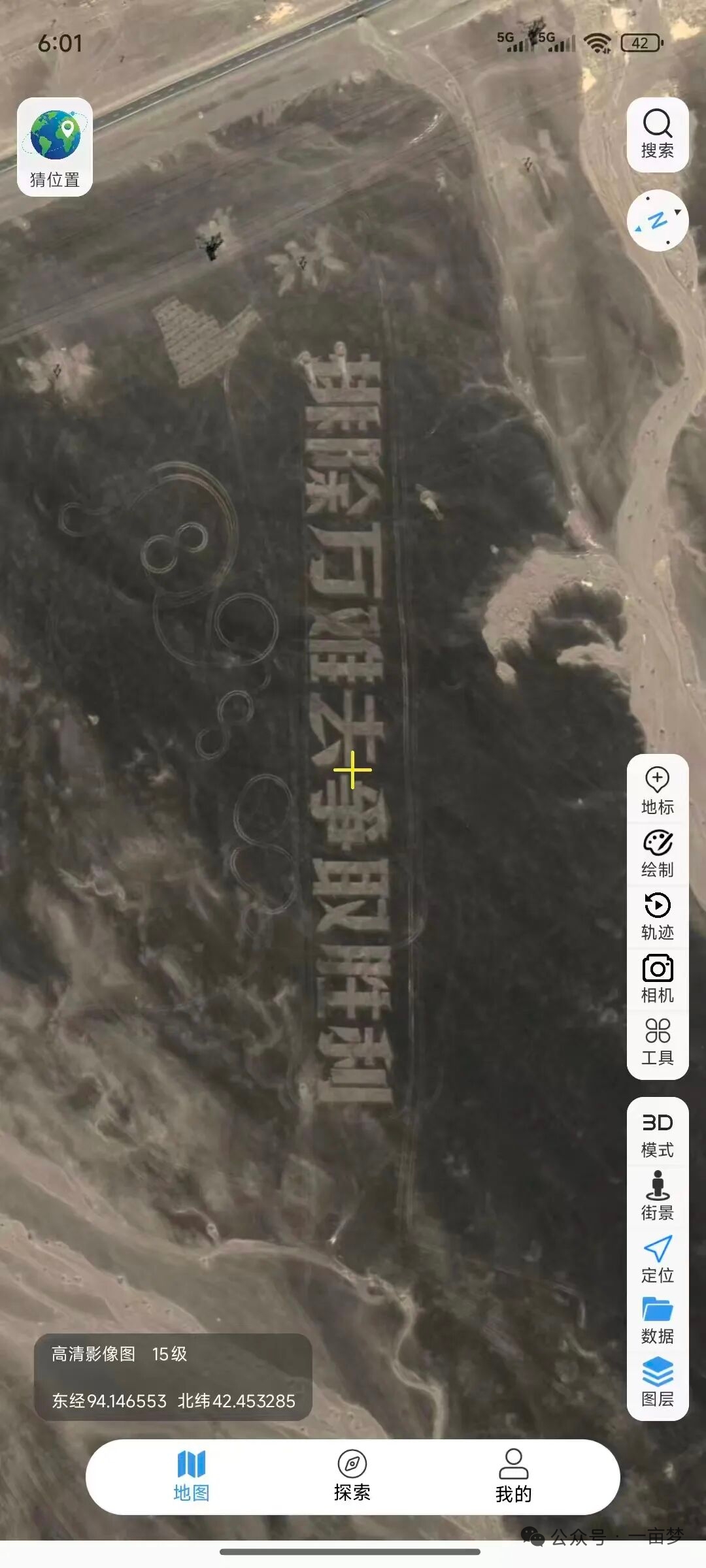Open 街景 street view

click(657, 1196)
